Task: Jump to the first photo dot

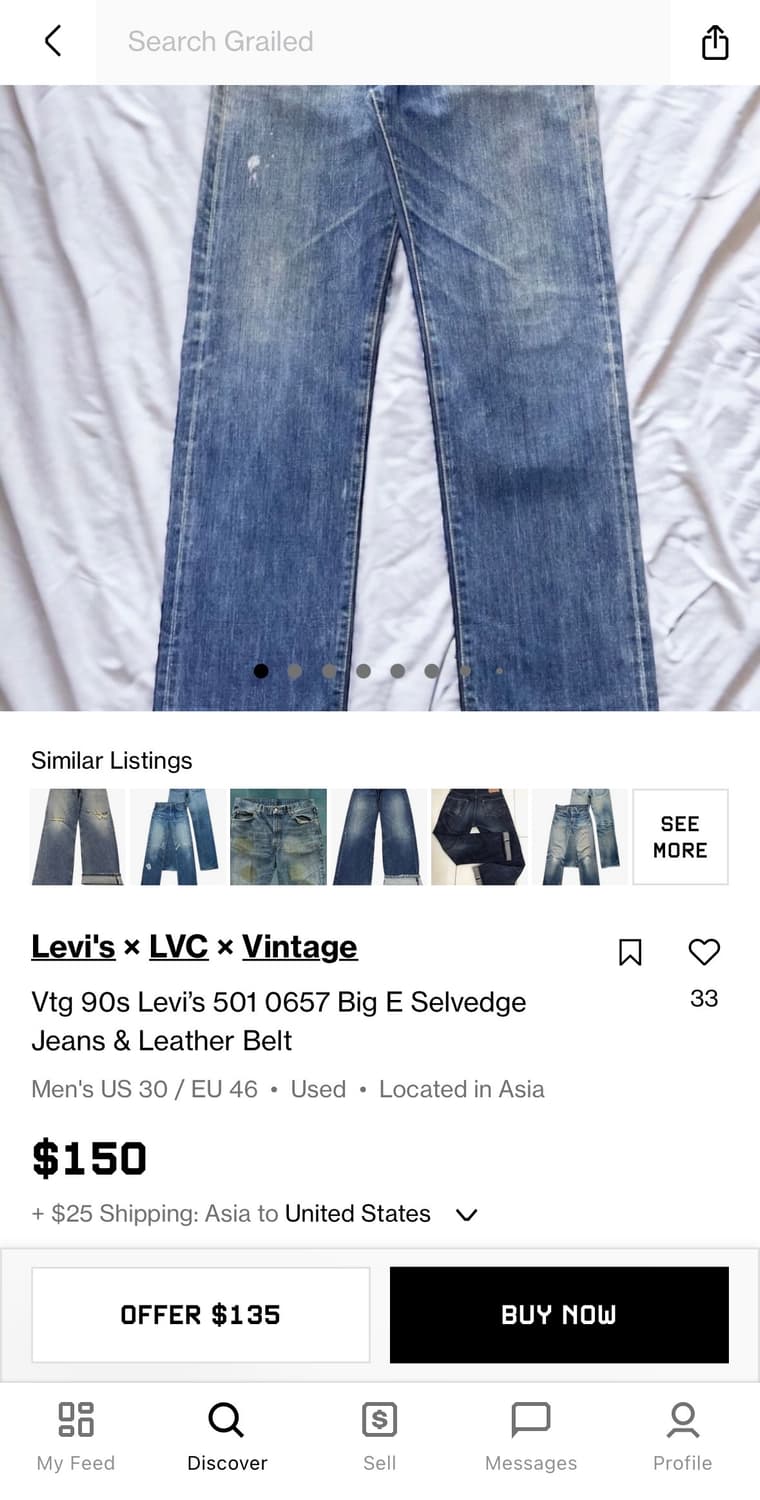Action: tap(260, 671)
